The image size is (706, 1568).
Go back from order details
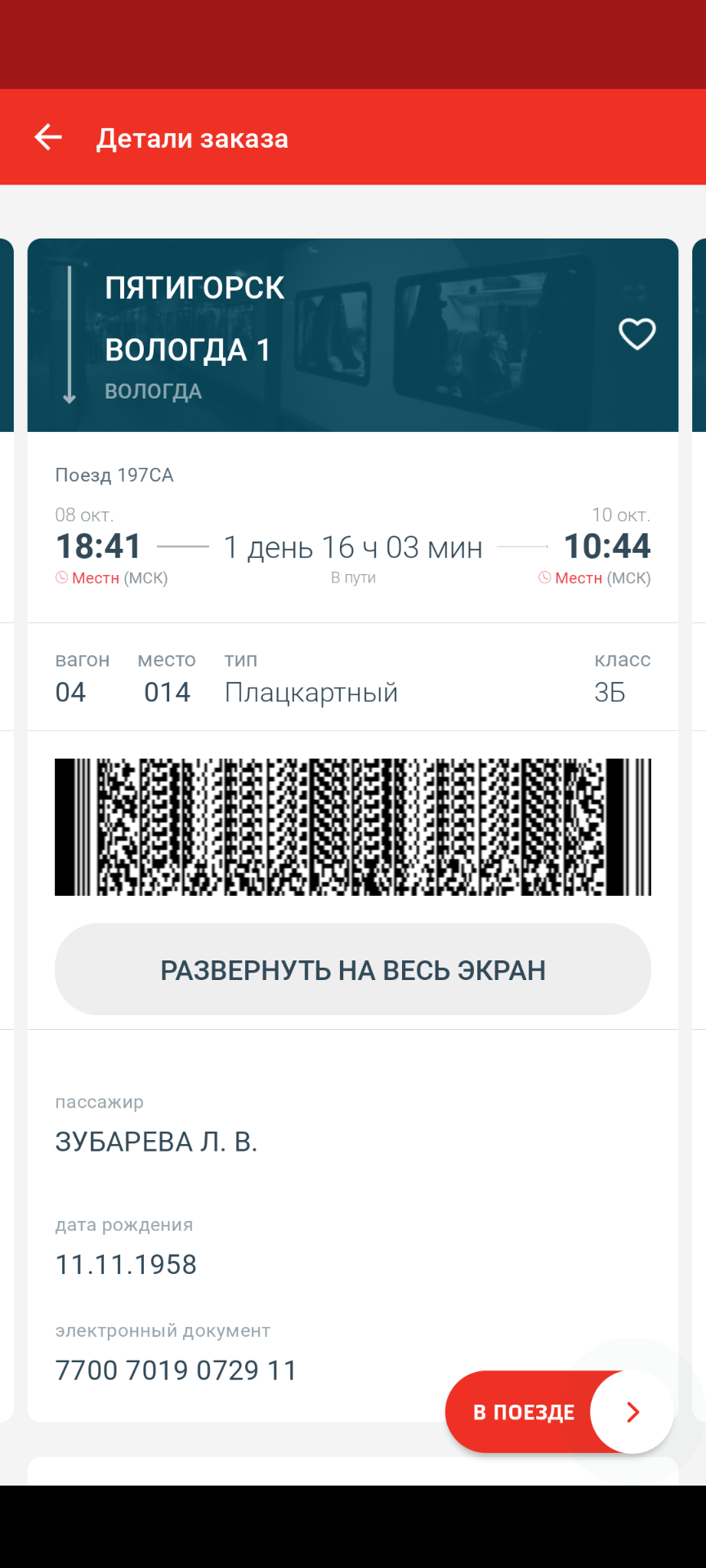(48, 137)
